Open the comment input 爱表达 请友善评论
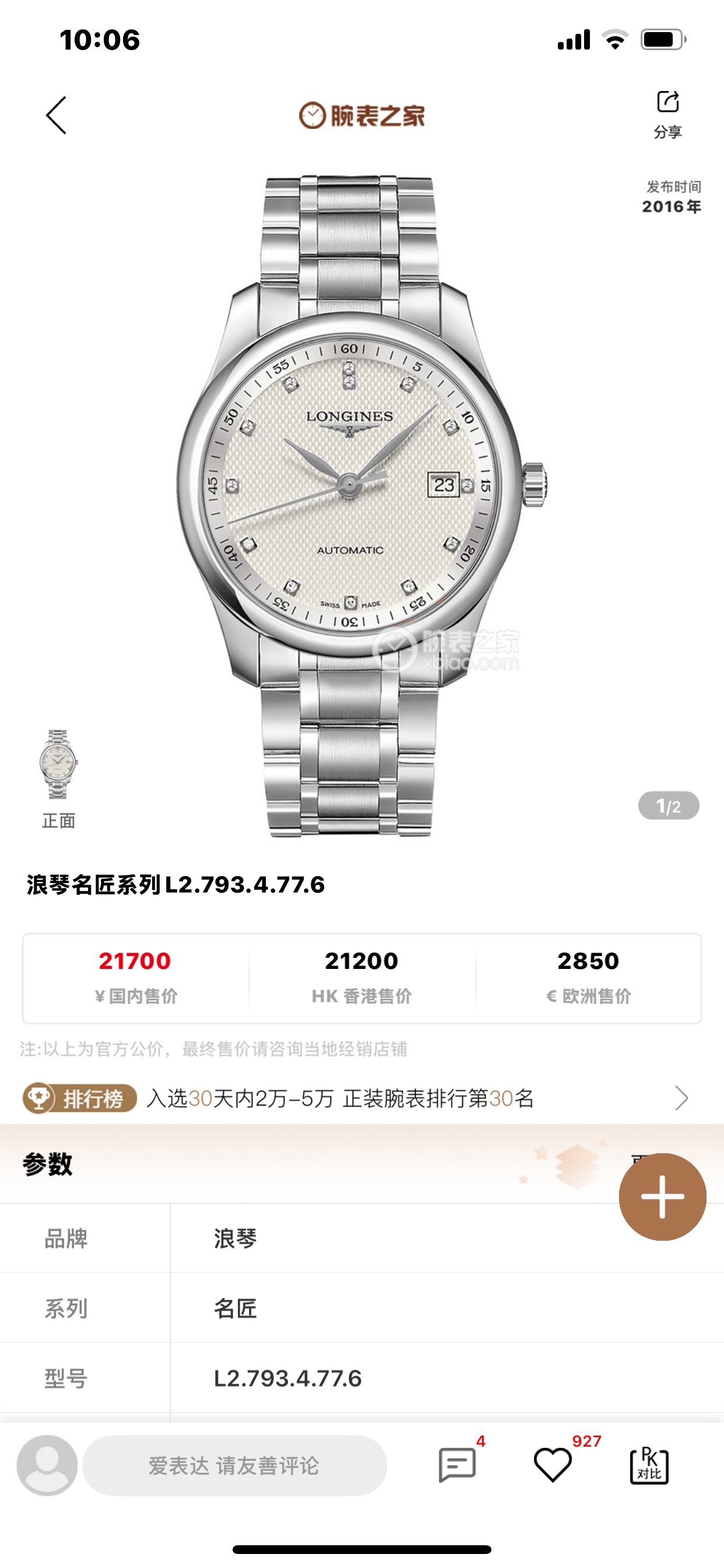Screen dimensions: 724x1568 (234, 1465)
